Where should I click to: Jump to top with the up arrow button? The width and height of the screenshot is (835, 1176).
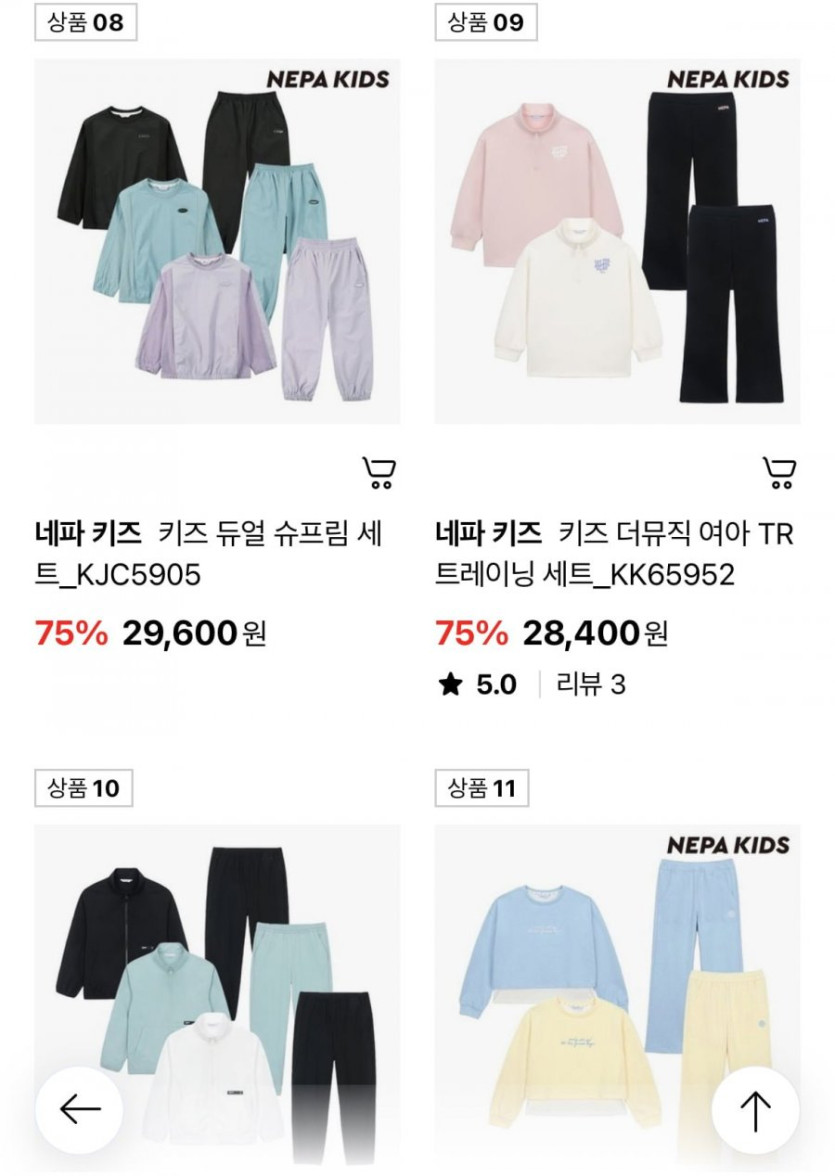pos(755,1110)
